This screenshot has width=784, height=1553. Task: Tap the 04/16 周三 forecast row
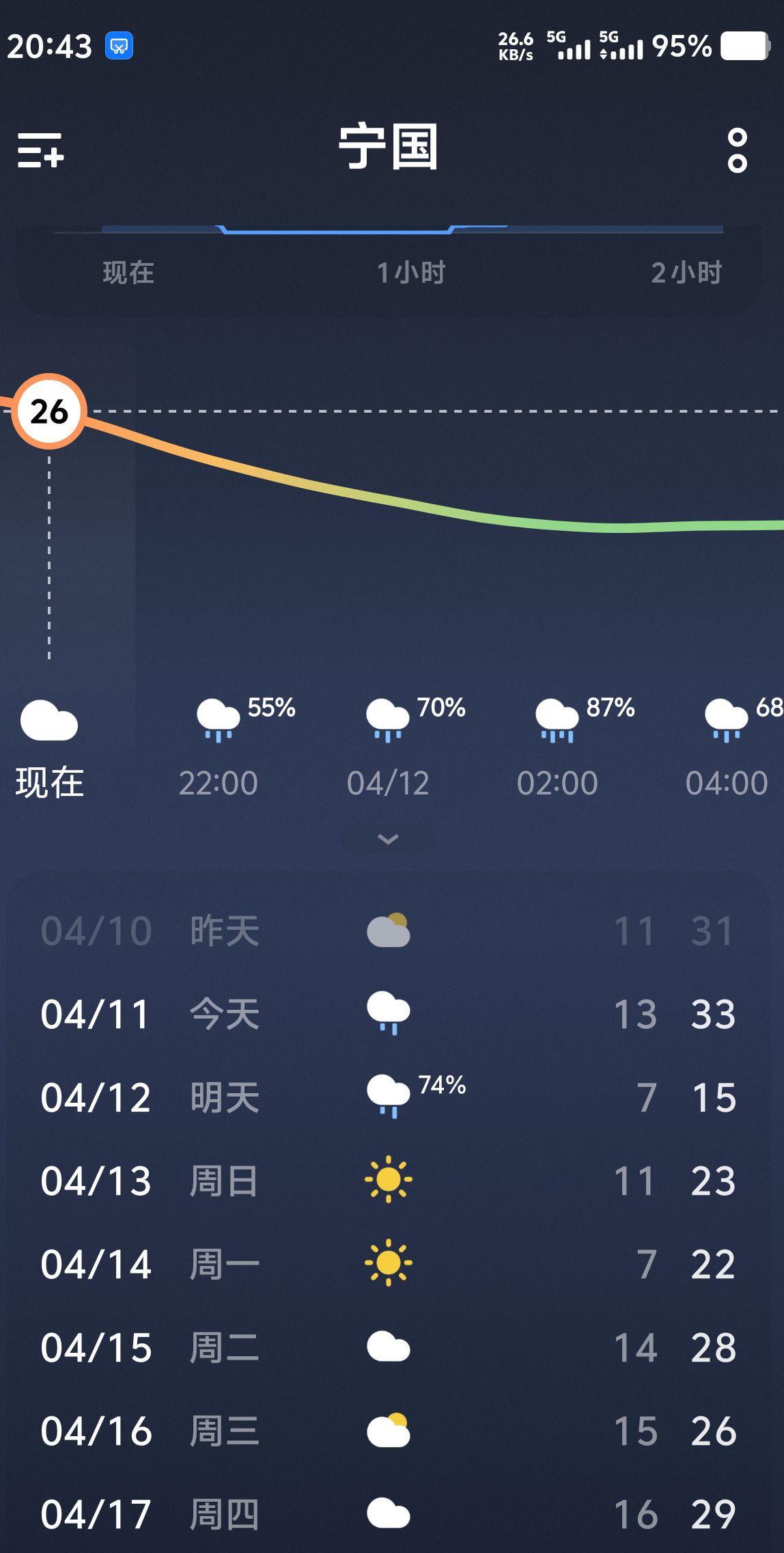pos(388,1431)
